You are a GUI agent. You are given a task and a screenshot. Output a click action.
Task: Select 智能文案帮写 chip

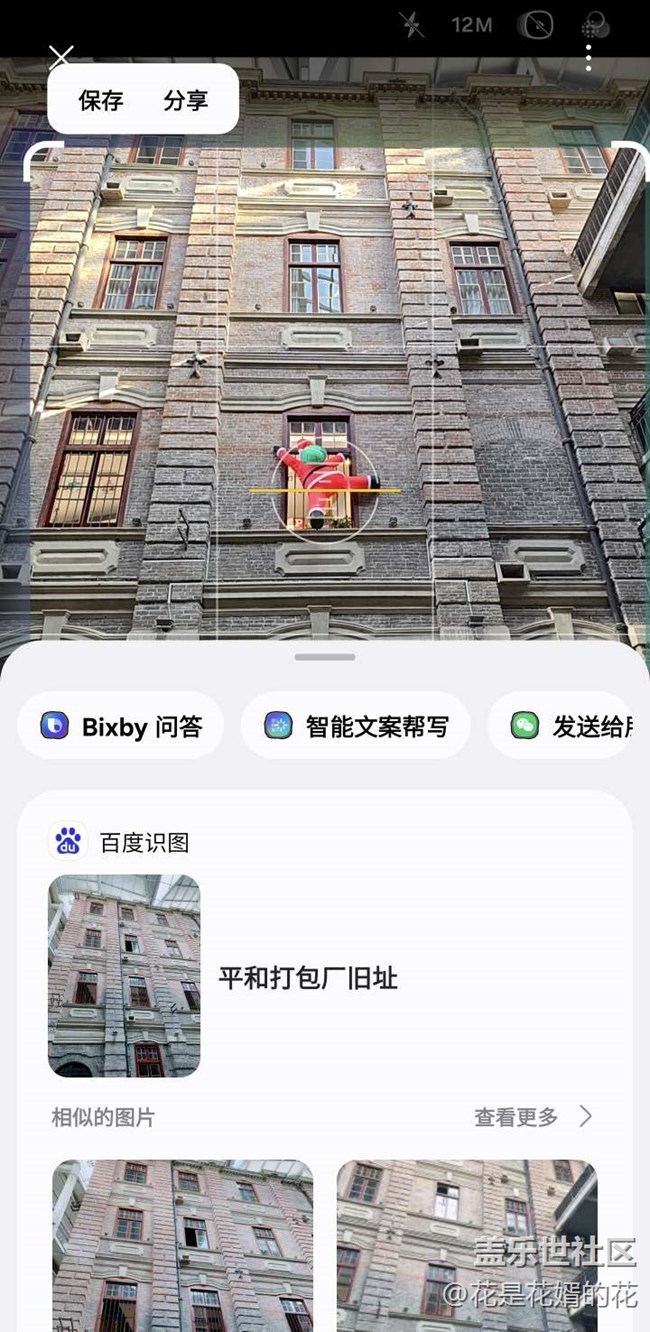[356, 726]
